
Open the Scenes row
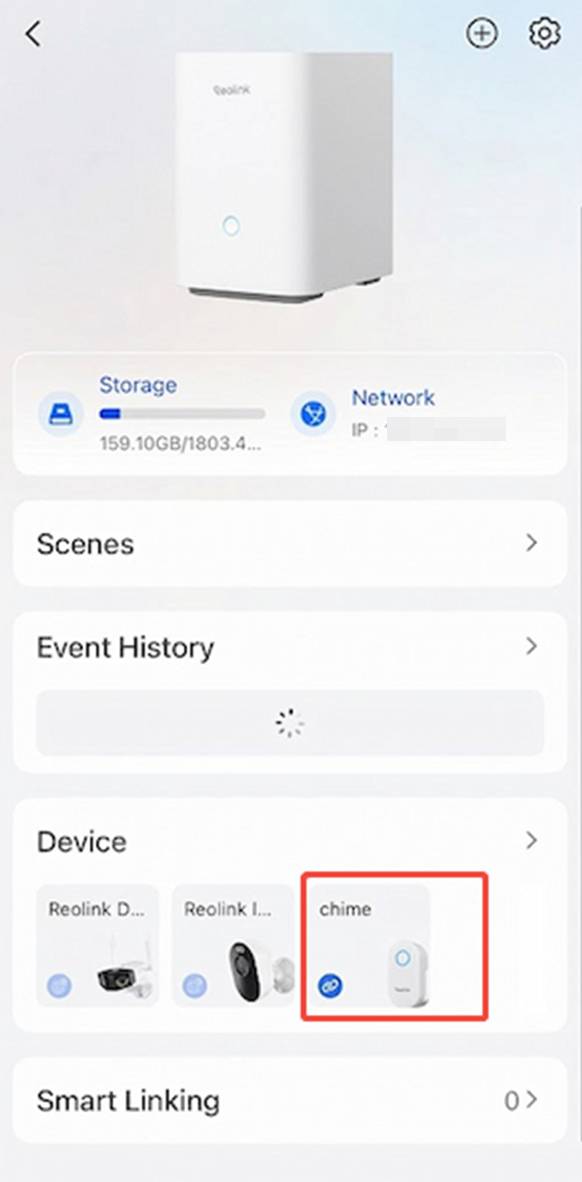tap(289, 544)
